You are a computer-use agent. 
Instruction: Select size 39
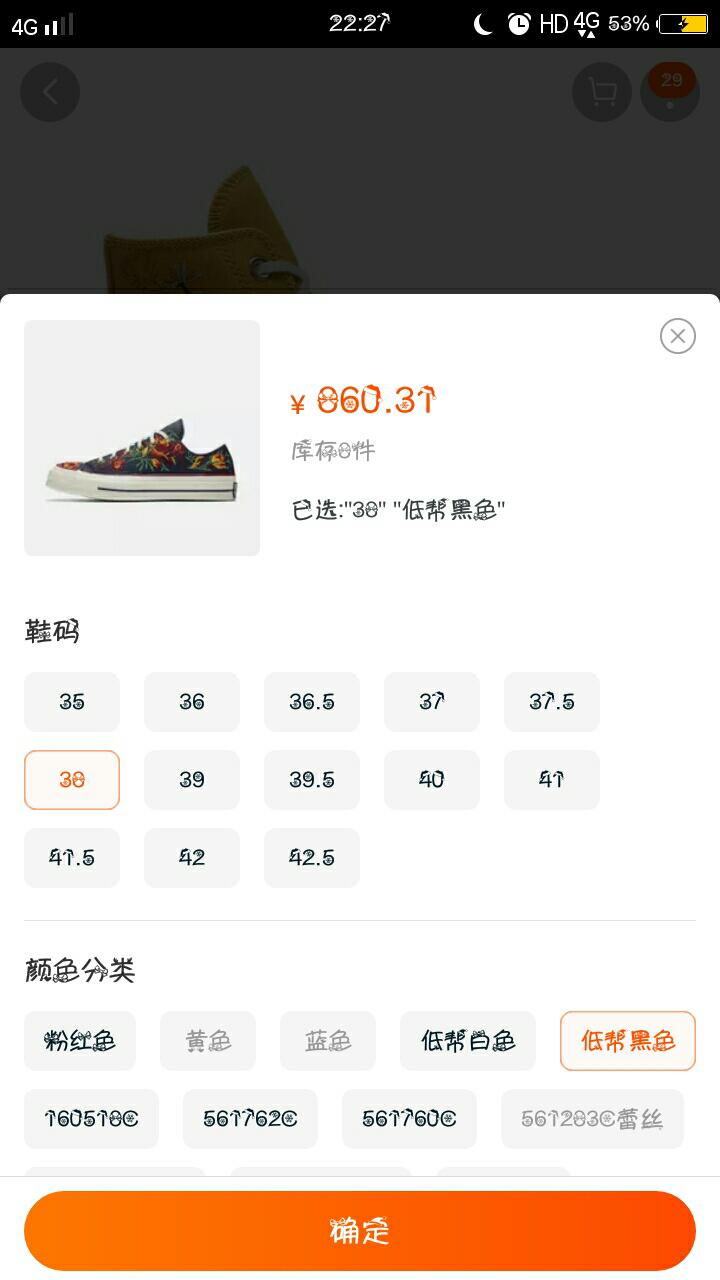(192, 780)
